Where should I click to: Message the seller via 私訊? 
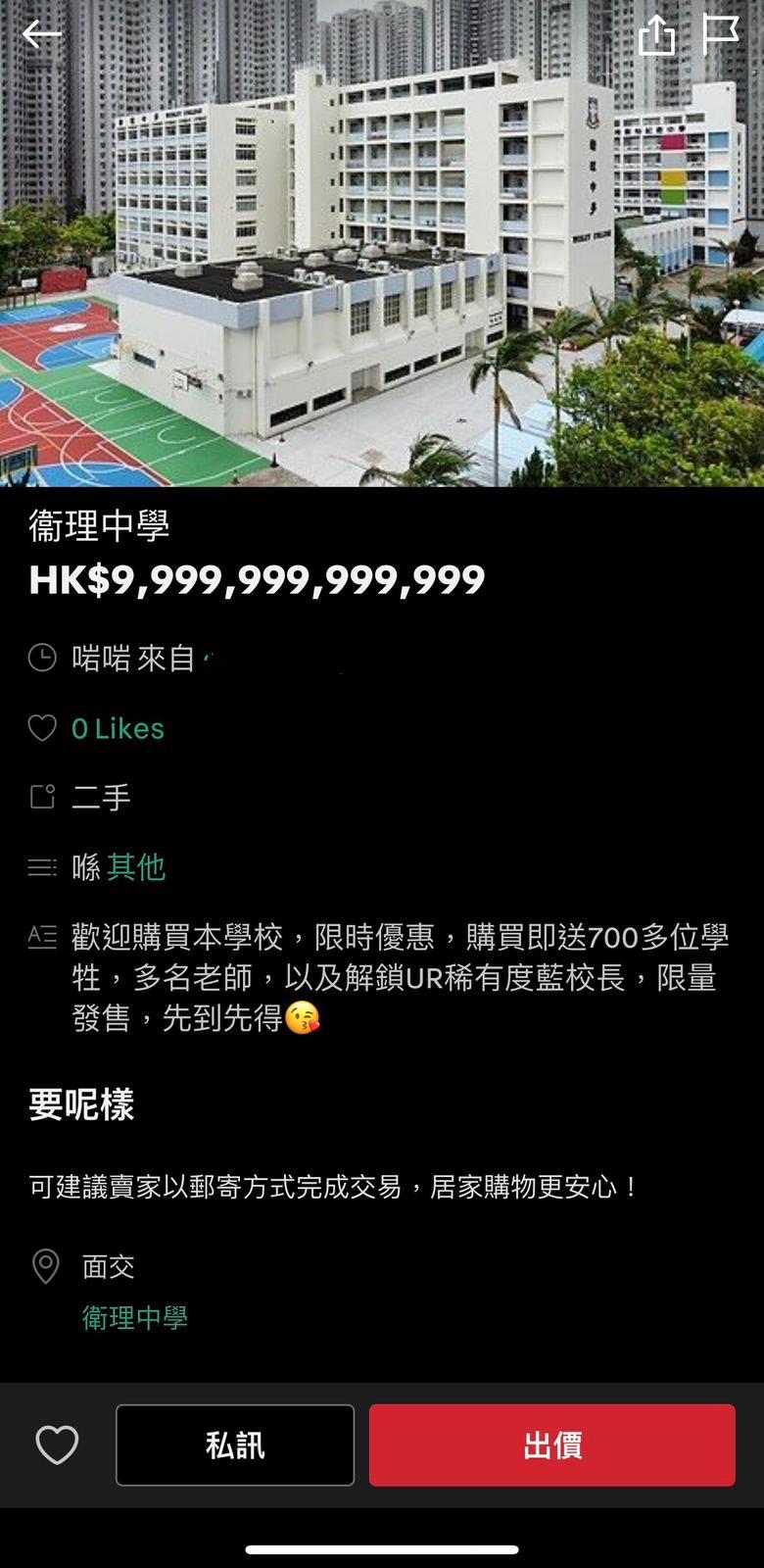(235, 1445)
